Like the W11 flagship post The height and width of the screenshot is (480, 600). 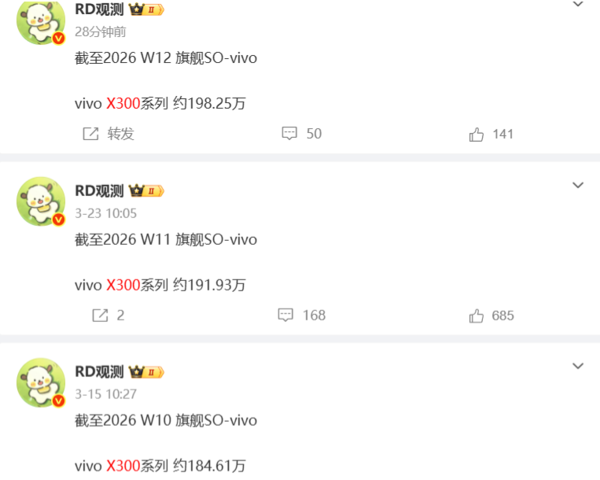pyautogui.click(x=490, y=315)
